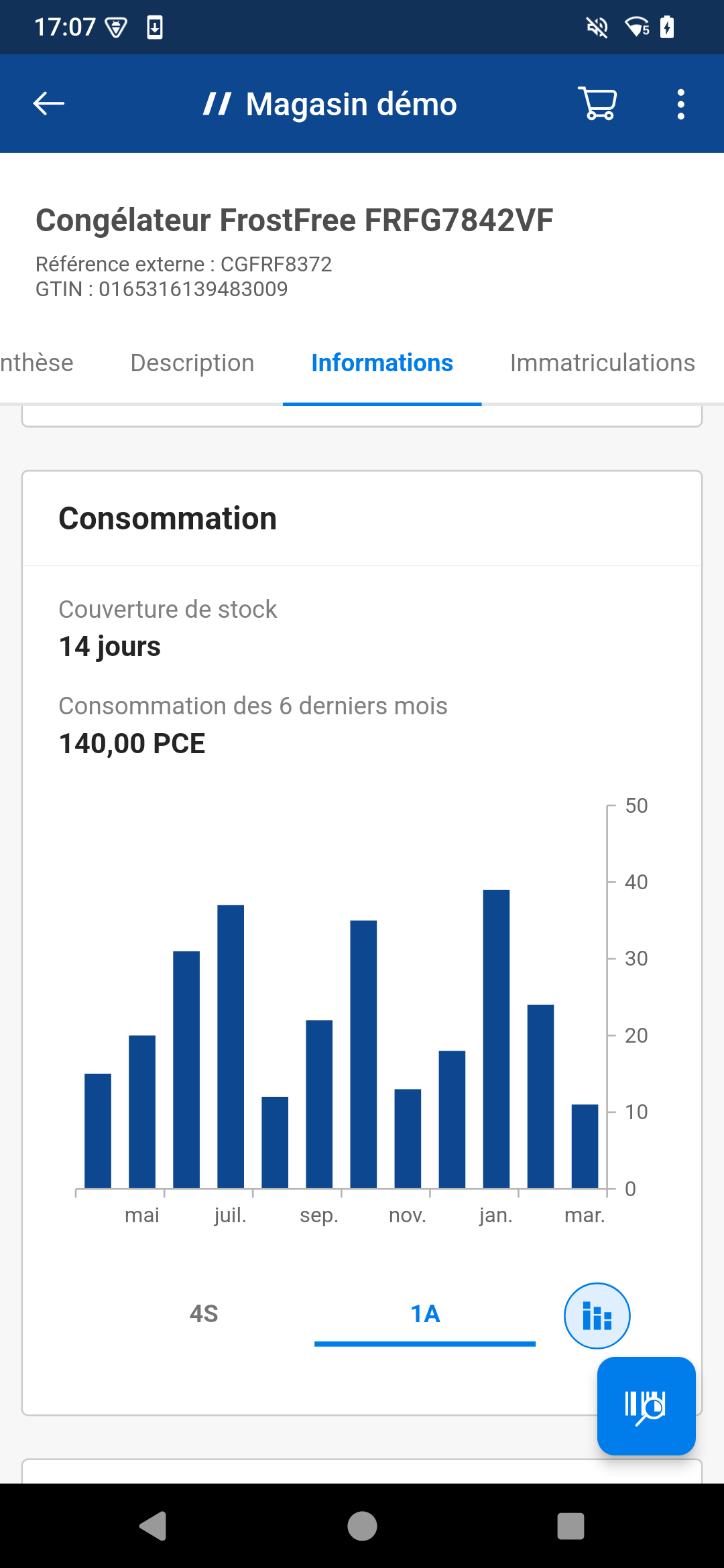Tap the GTIN number text
This screenshot has height=1568, width=724.
point(162,289)
